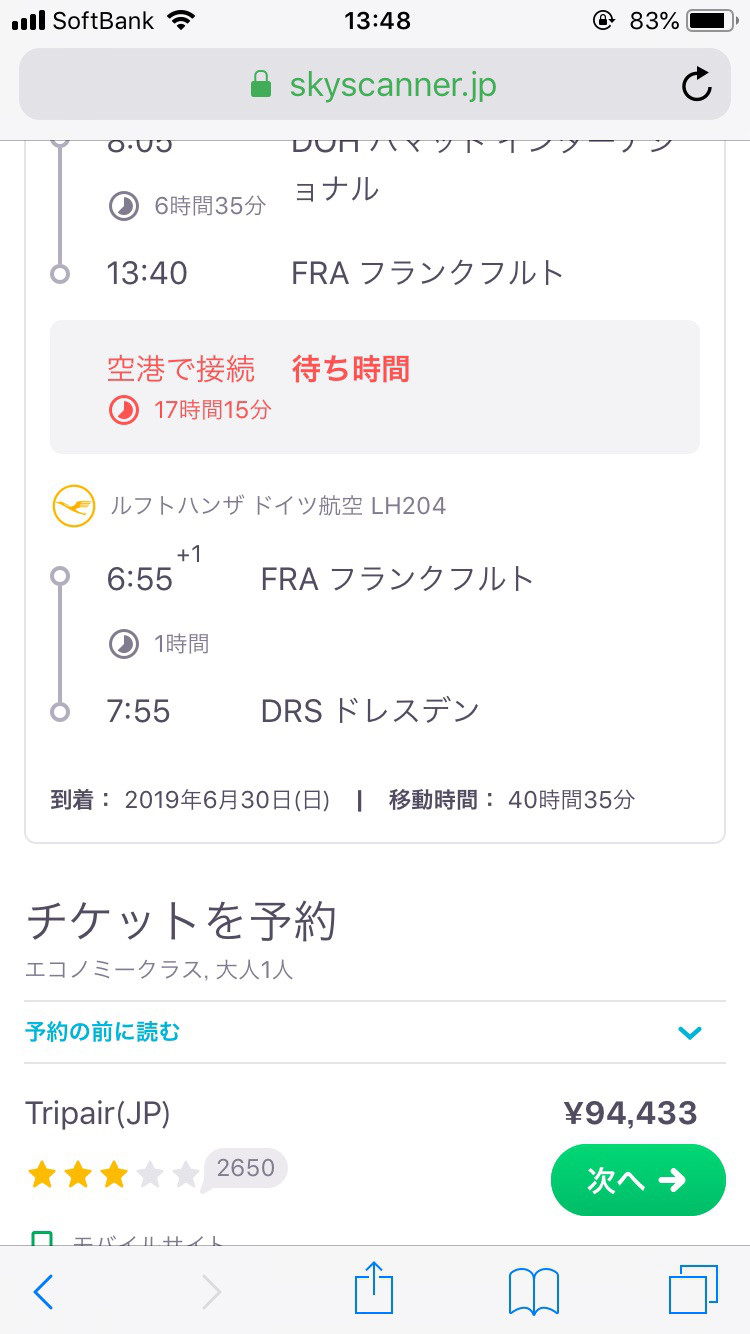
Task: Open the Safari share sheet
Action: (375, 1289)
